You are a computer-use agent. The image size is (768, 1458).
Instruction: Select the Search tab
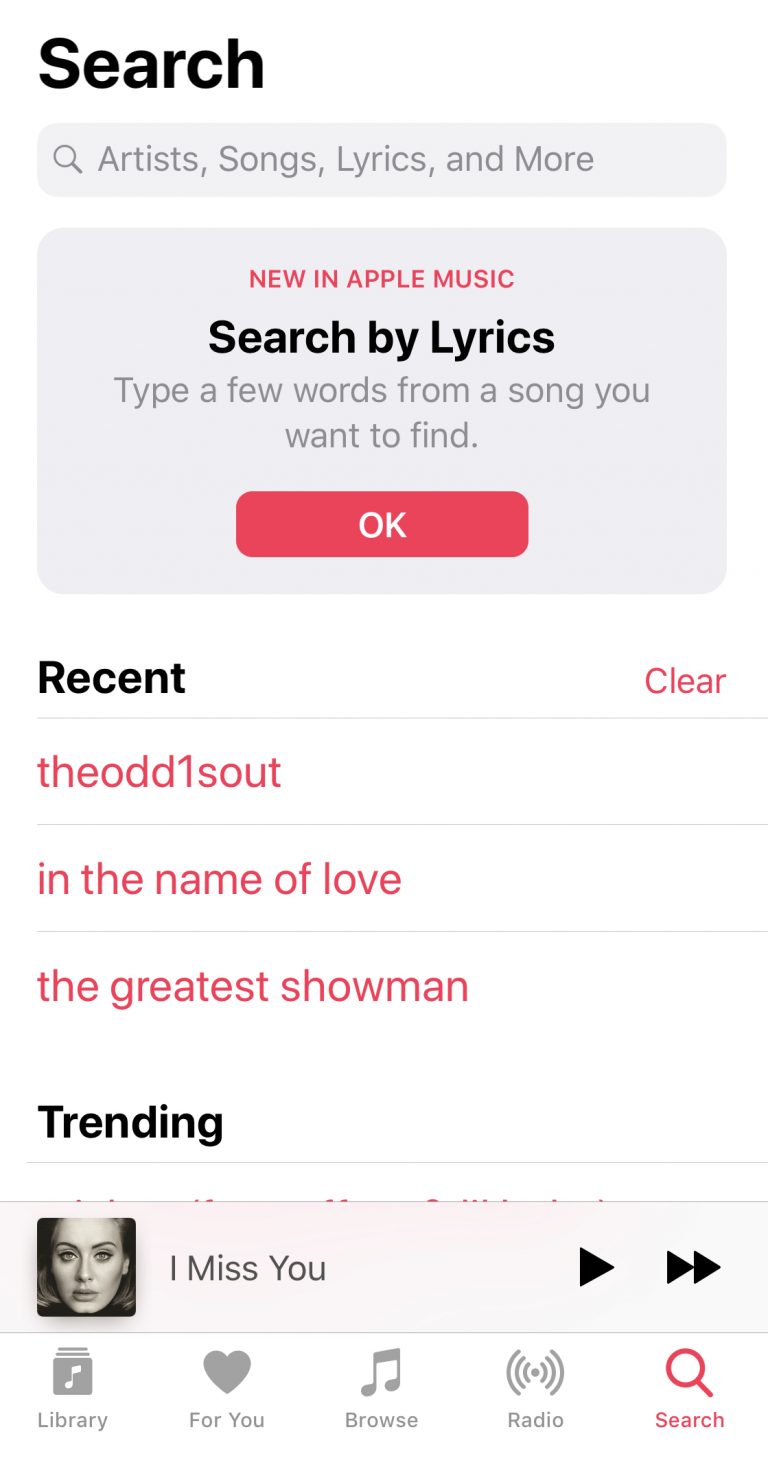click(x=689, y=1388)
